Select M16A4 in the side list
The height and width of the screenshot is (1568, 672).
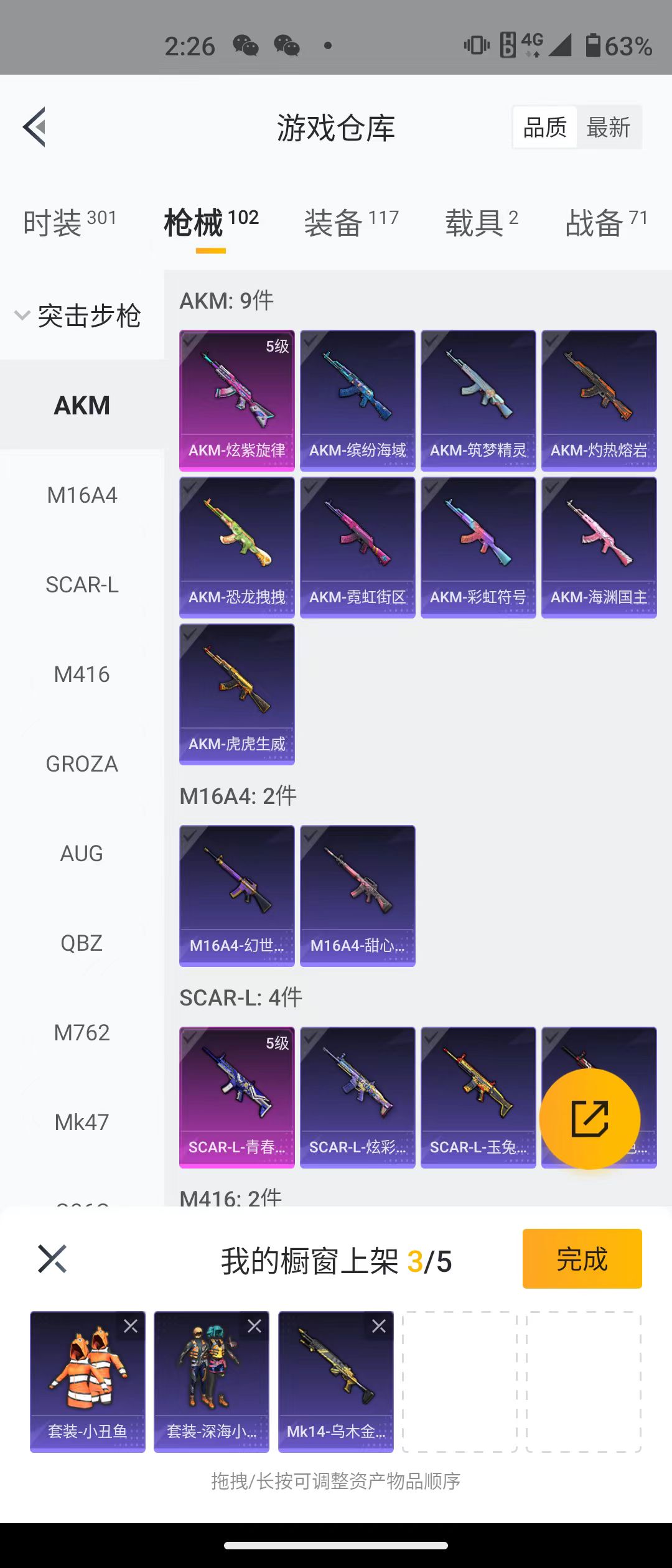click(x=82, y=495)
